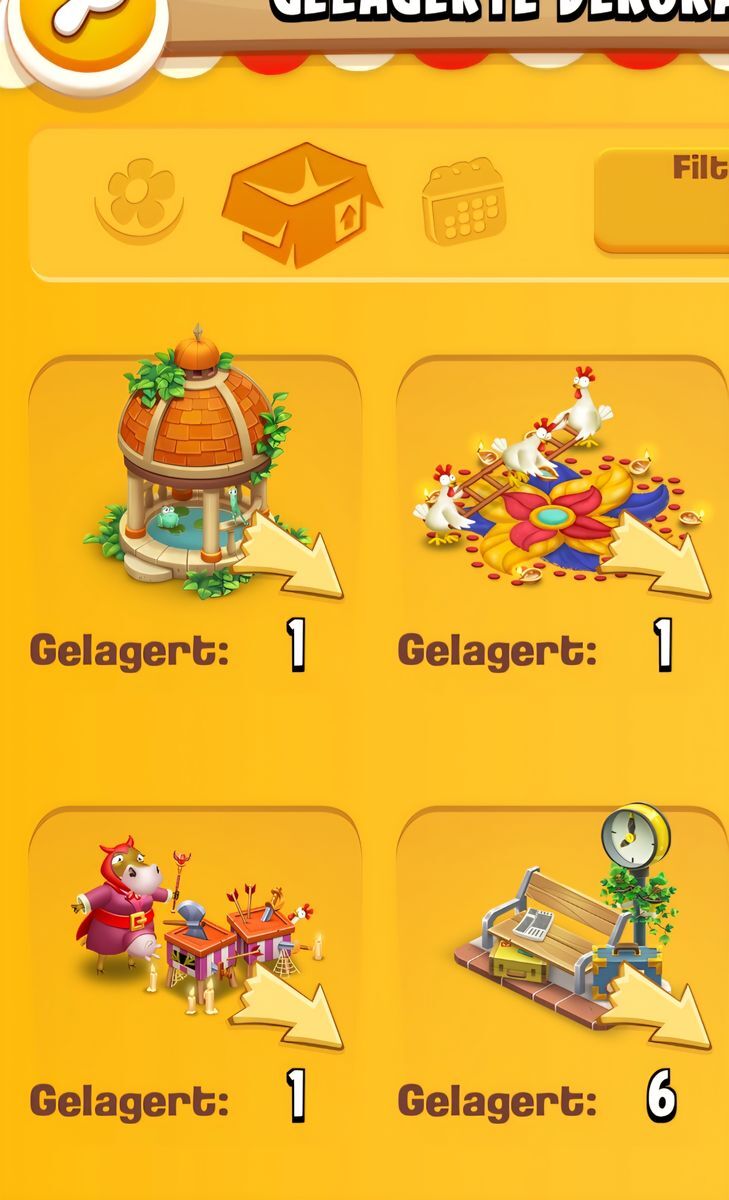
Task: Open the Filter button
Action: (665, 199)
